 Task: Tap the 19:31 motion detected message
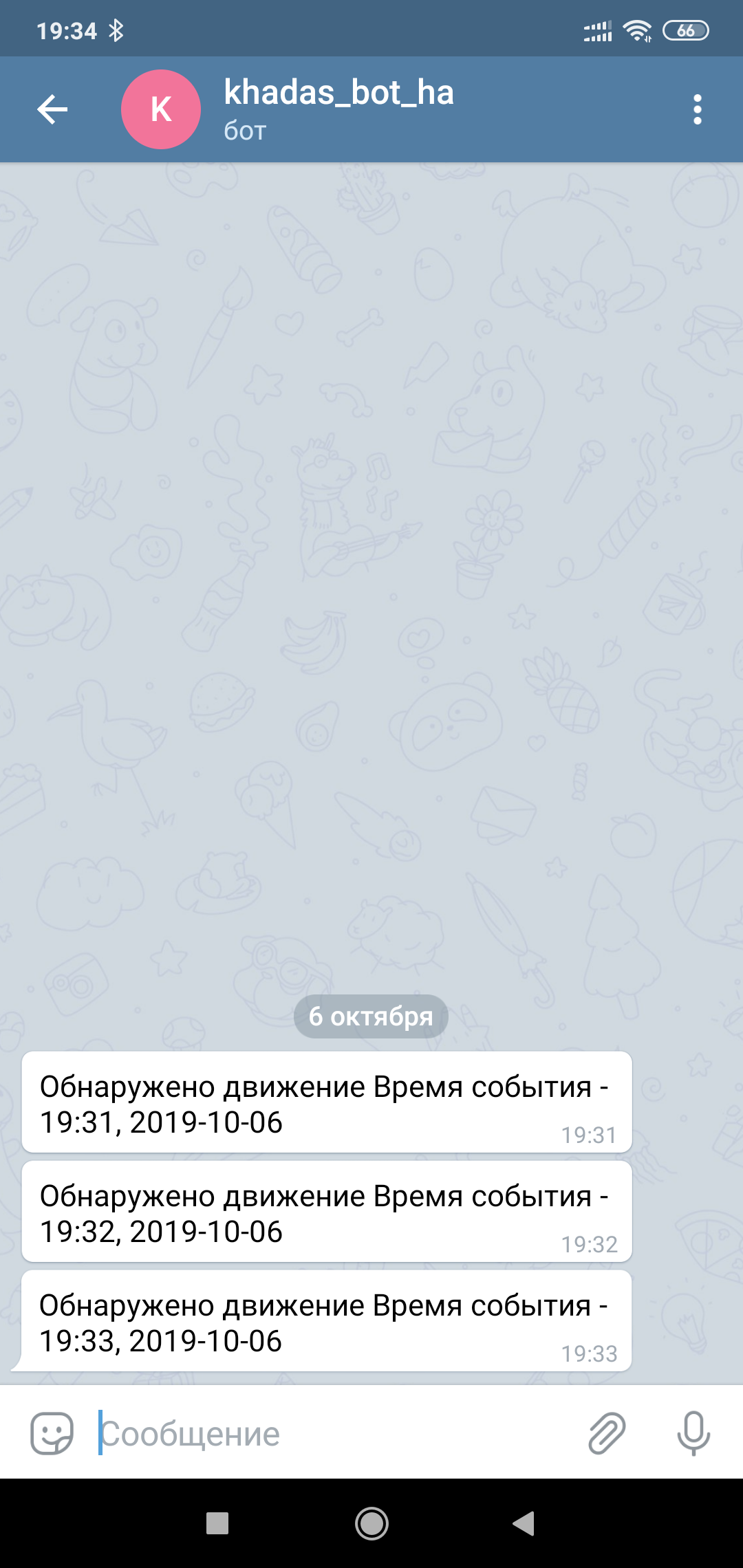tap(327, 1102)
